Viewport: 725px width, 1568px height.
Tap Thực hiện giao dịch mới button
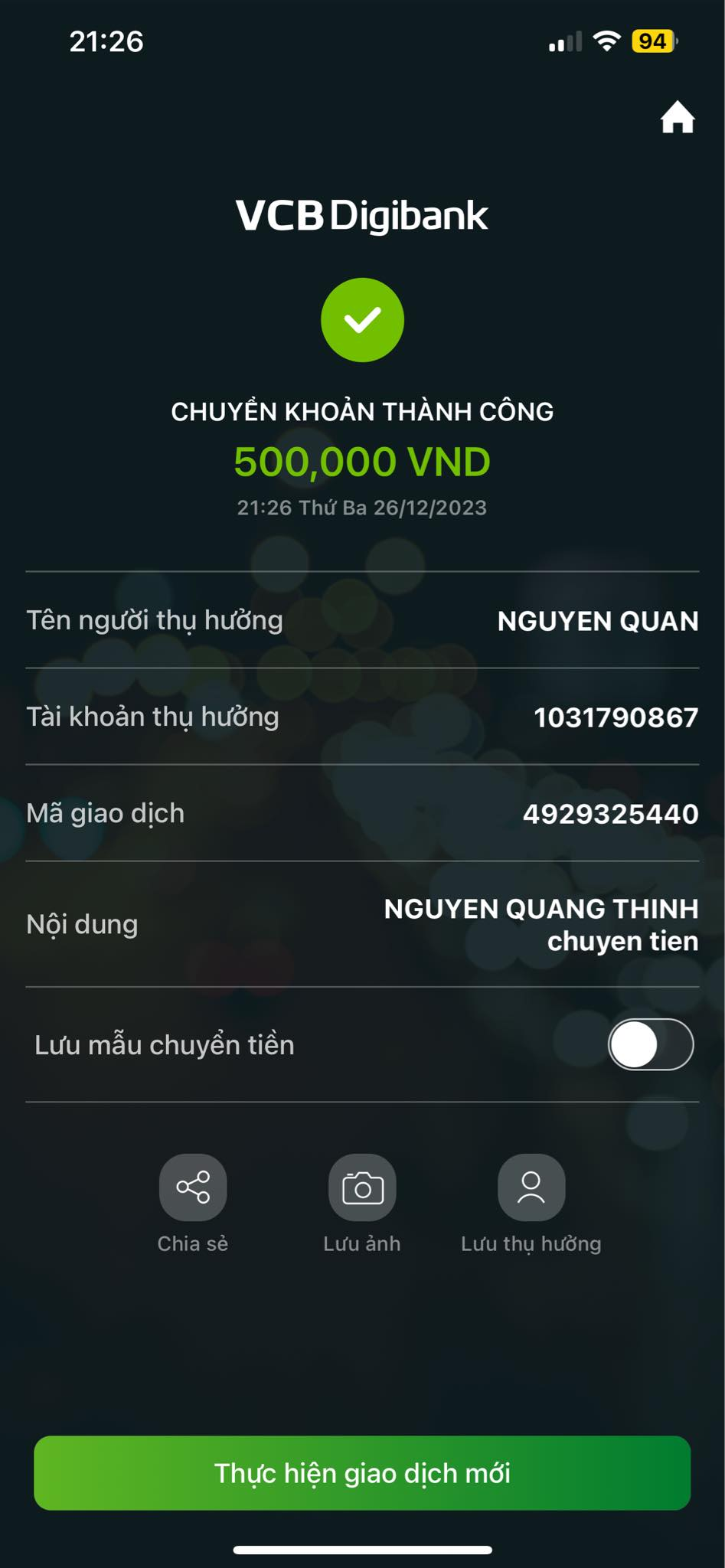362,1473
